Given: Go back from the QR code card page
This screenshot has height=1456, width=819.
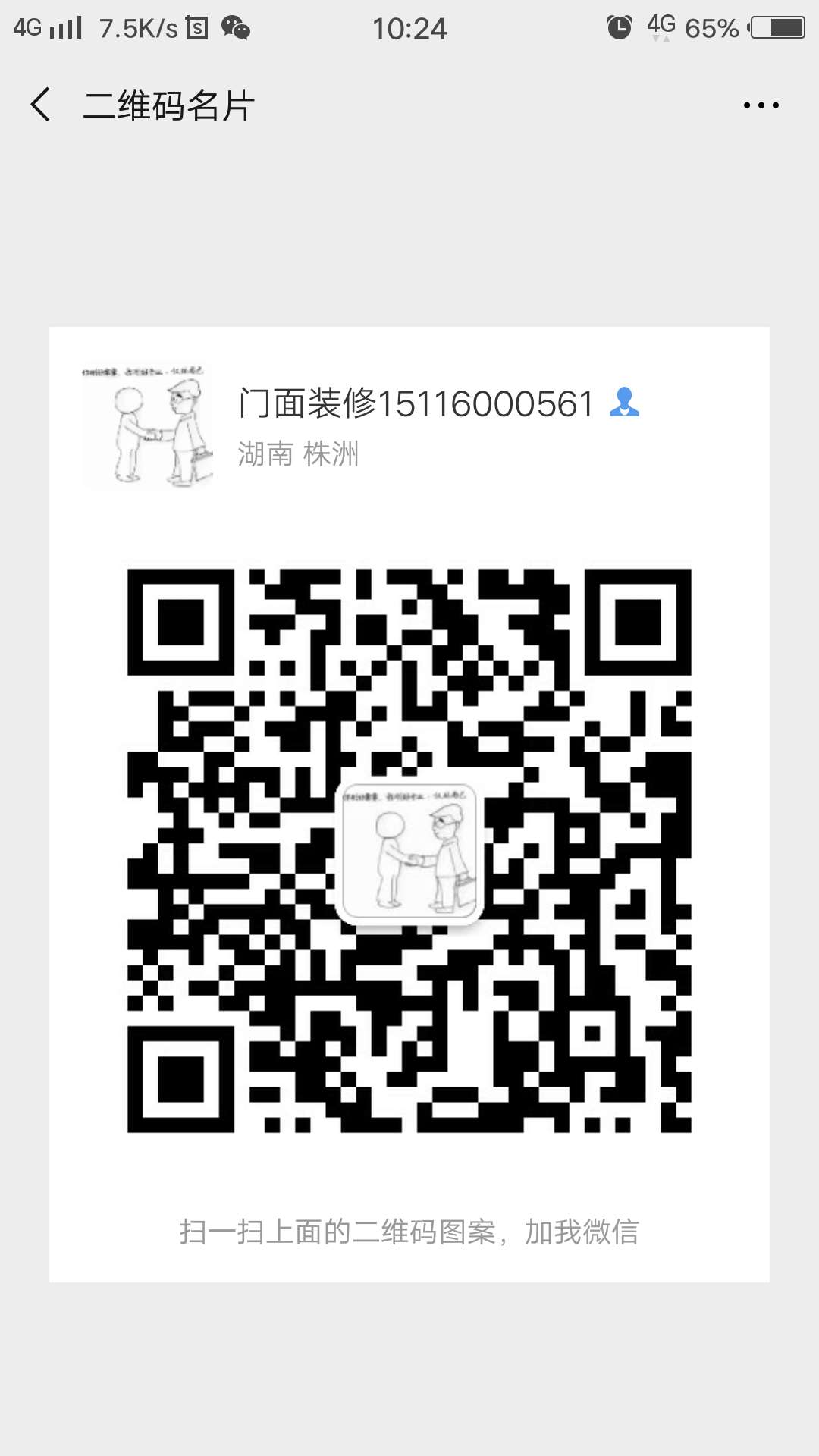Looking at the screenshot, I should (x=41, y=105).
